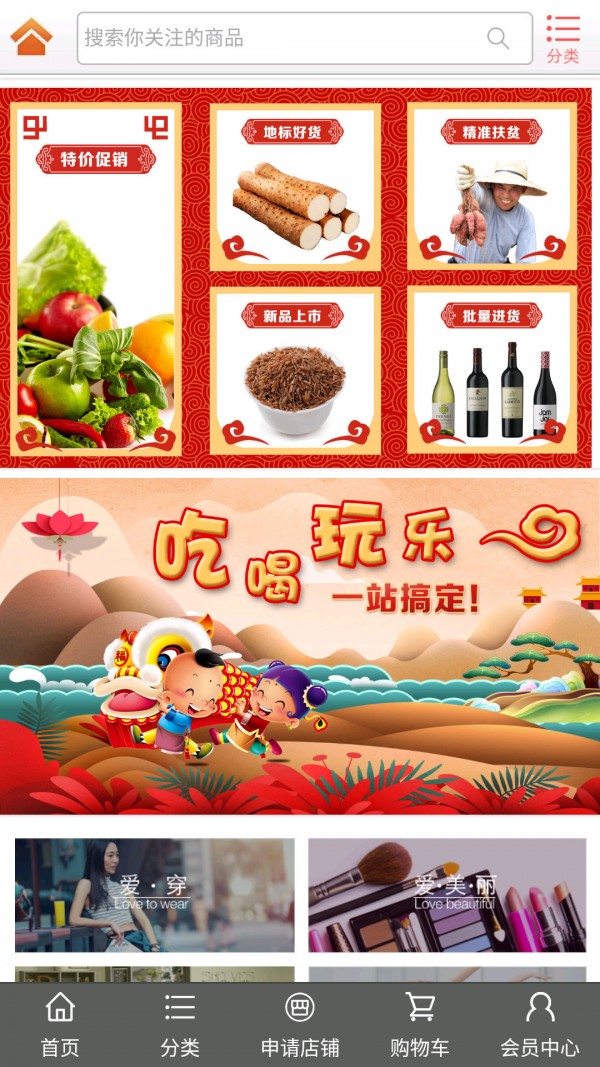Open the 分类 menu at top right
Image resolution: width=600 pixels, height=1067 pixels.
(563, 38)
